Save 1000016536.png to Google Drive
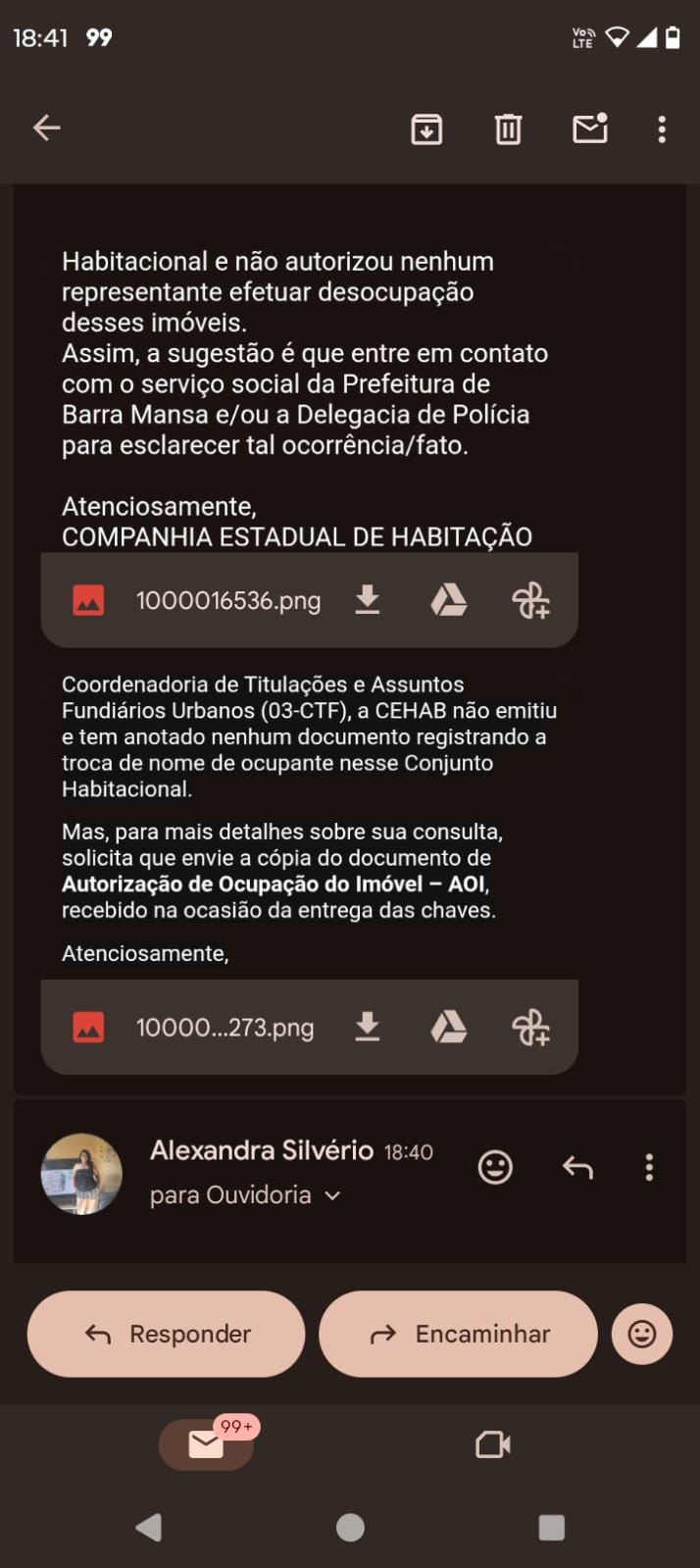This screenshot has height=1568, width=700. pos(449,600)
